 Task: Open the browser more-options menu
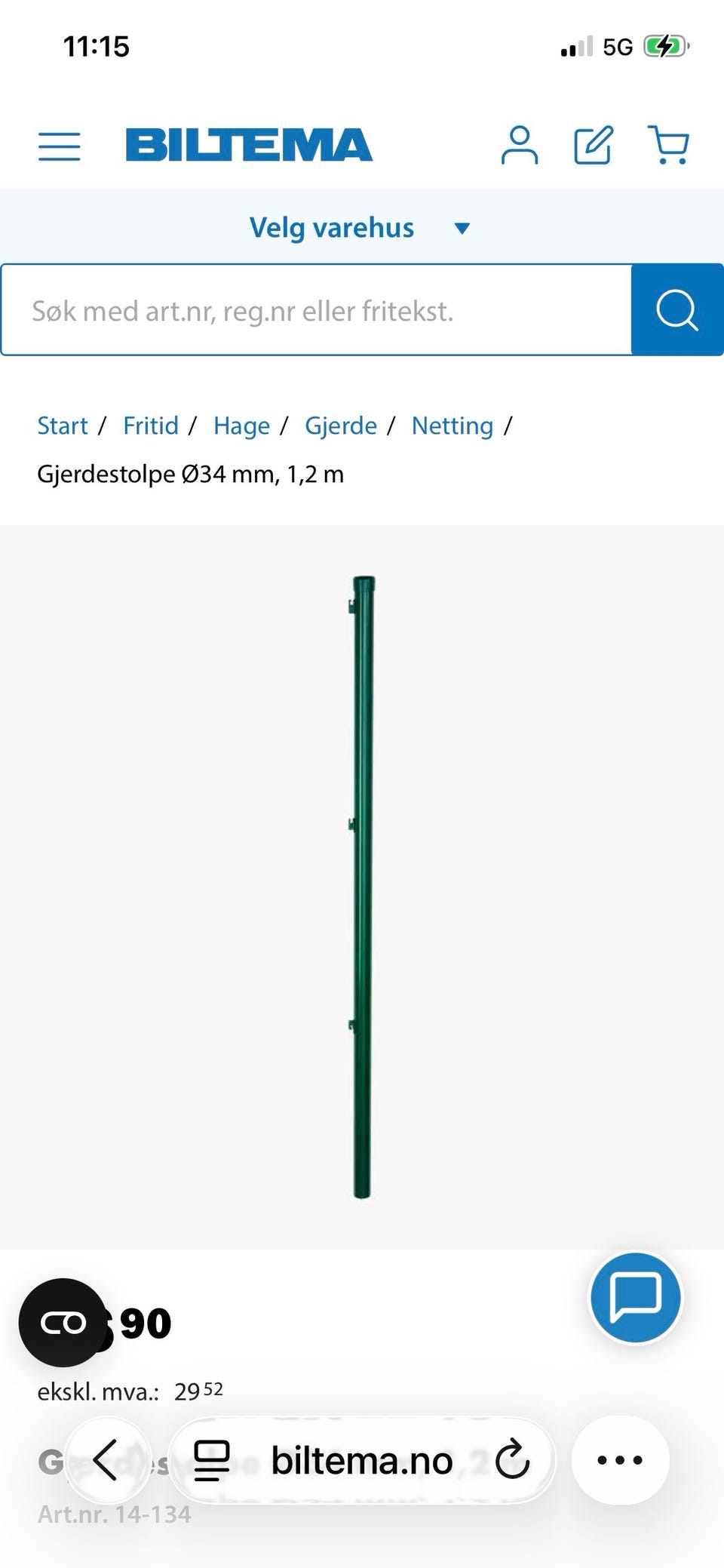point(620,1459)
